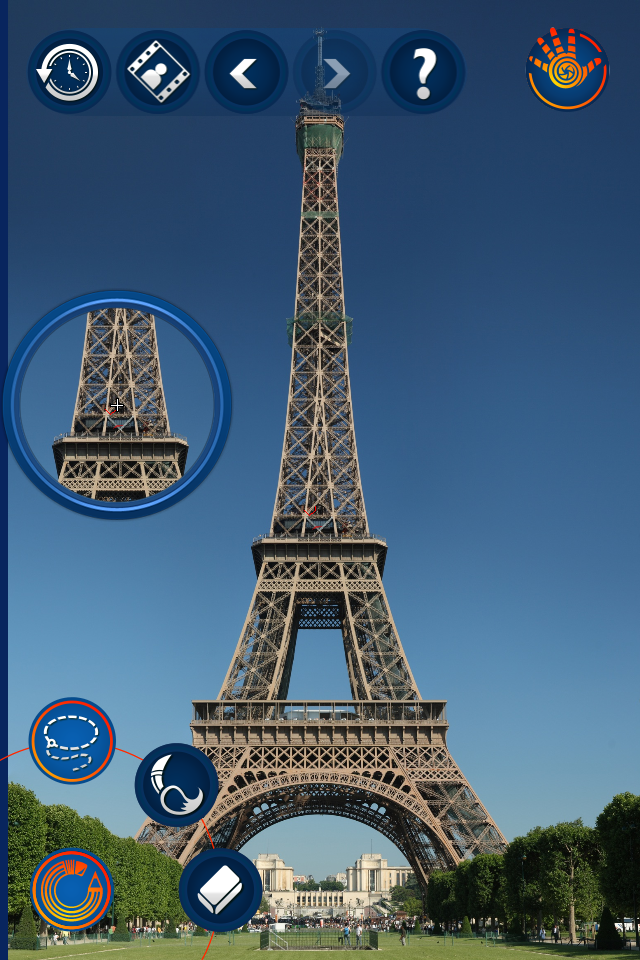The image size is (640, 960).
Task: Open help with the question mark
Action: pyautogui.click(x=423, y=72)
